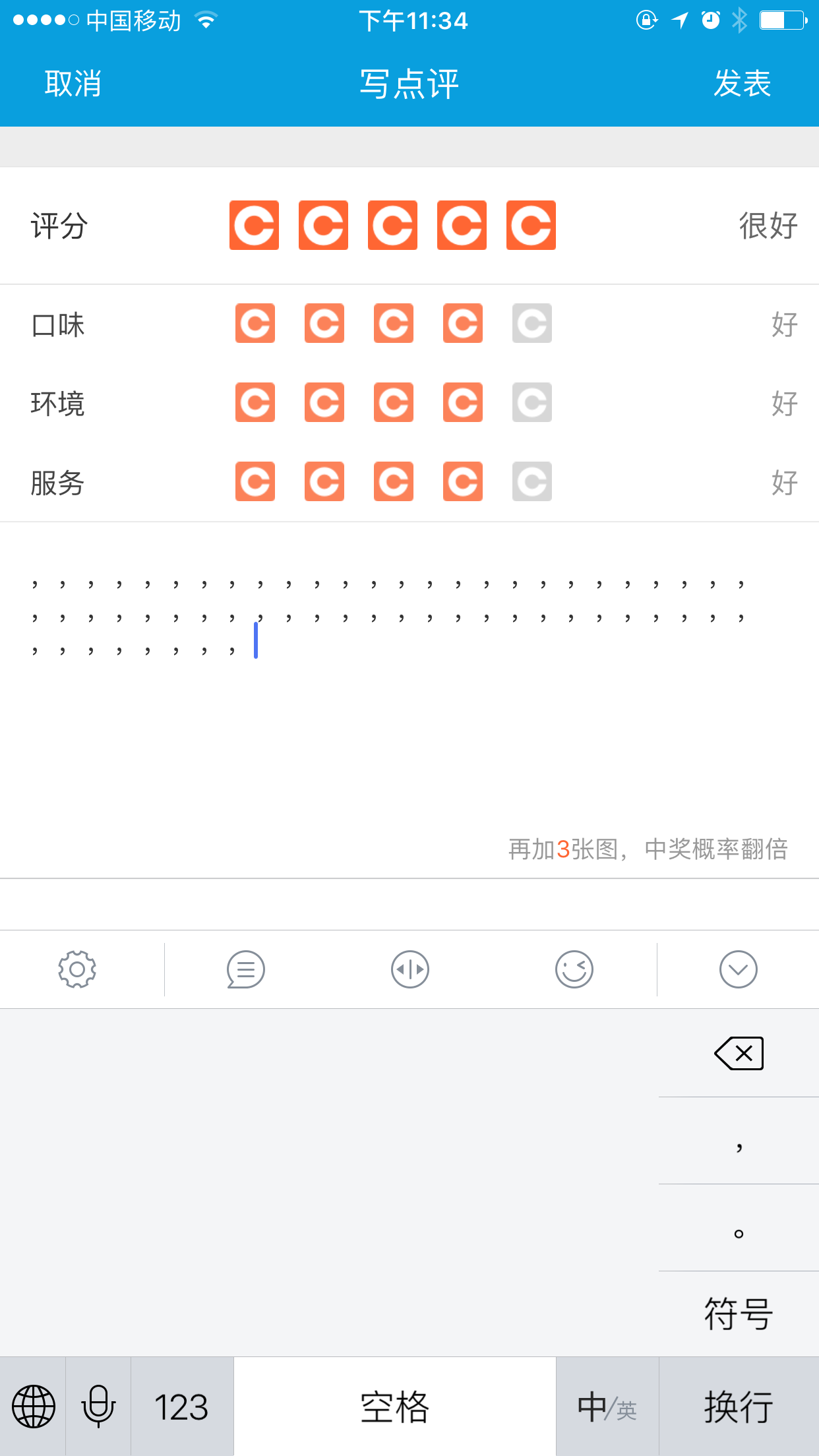
Task: Switch keyboard via the globe key
Action: tap(33, 1407)
